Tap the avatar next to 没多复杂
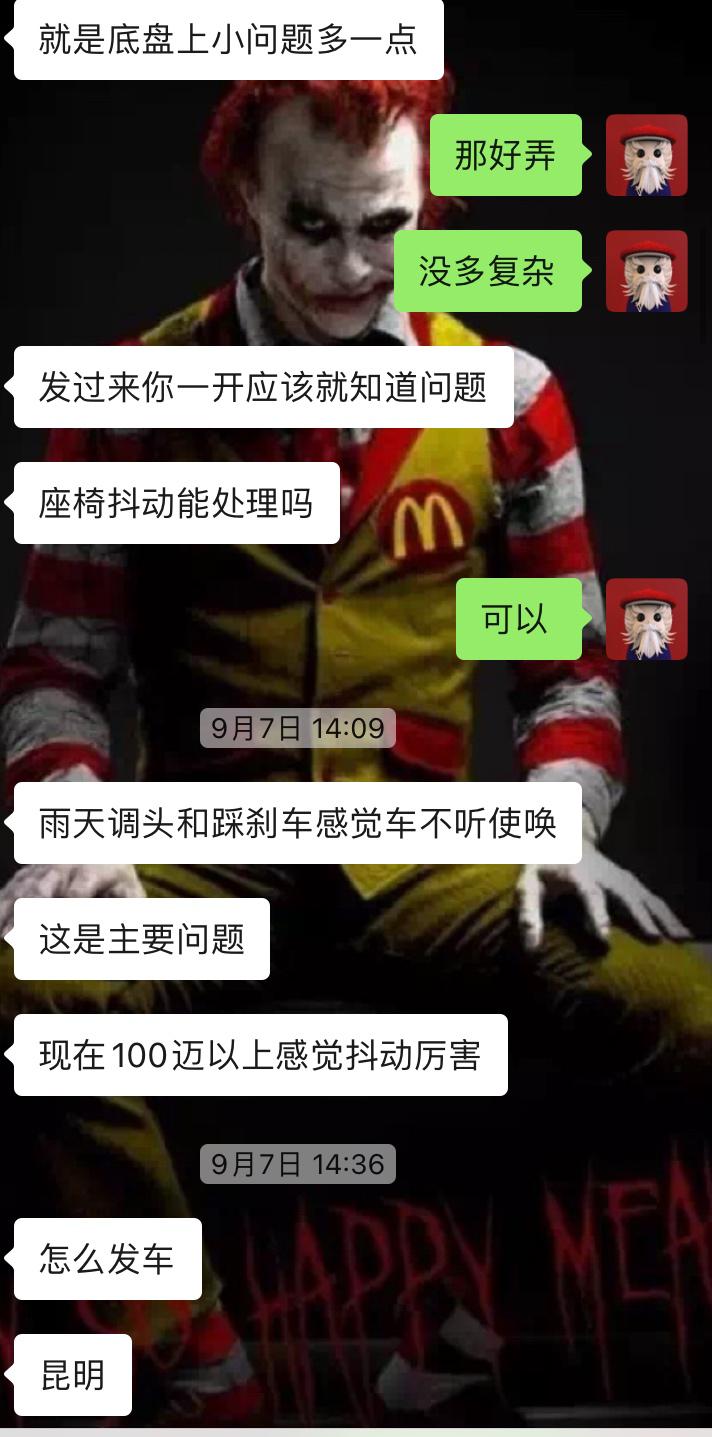 click(x=646, y=271)
